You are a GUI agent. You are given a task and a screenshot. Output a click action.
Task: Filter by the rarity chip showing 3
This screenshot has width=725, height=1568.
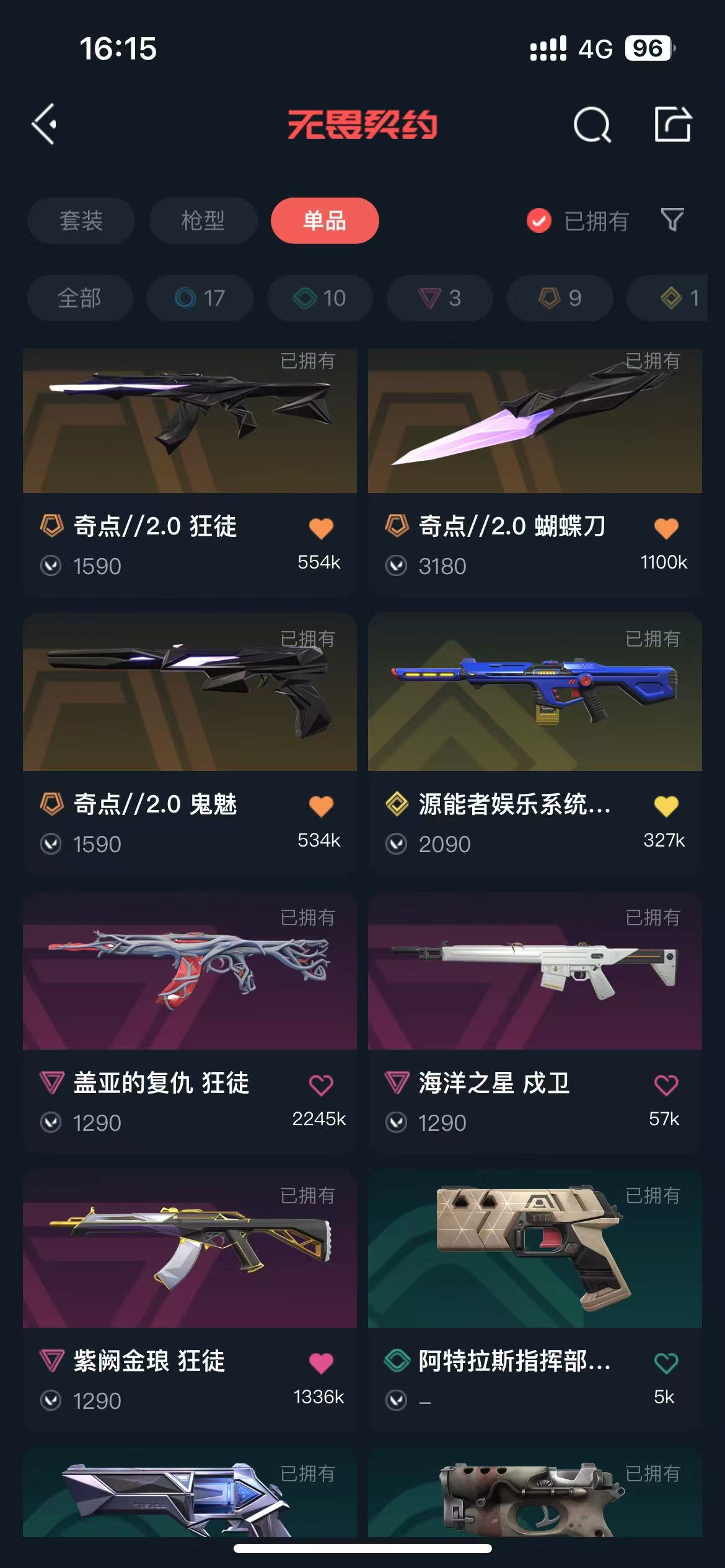pos(440,298)
